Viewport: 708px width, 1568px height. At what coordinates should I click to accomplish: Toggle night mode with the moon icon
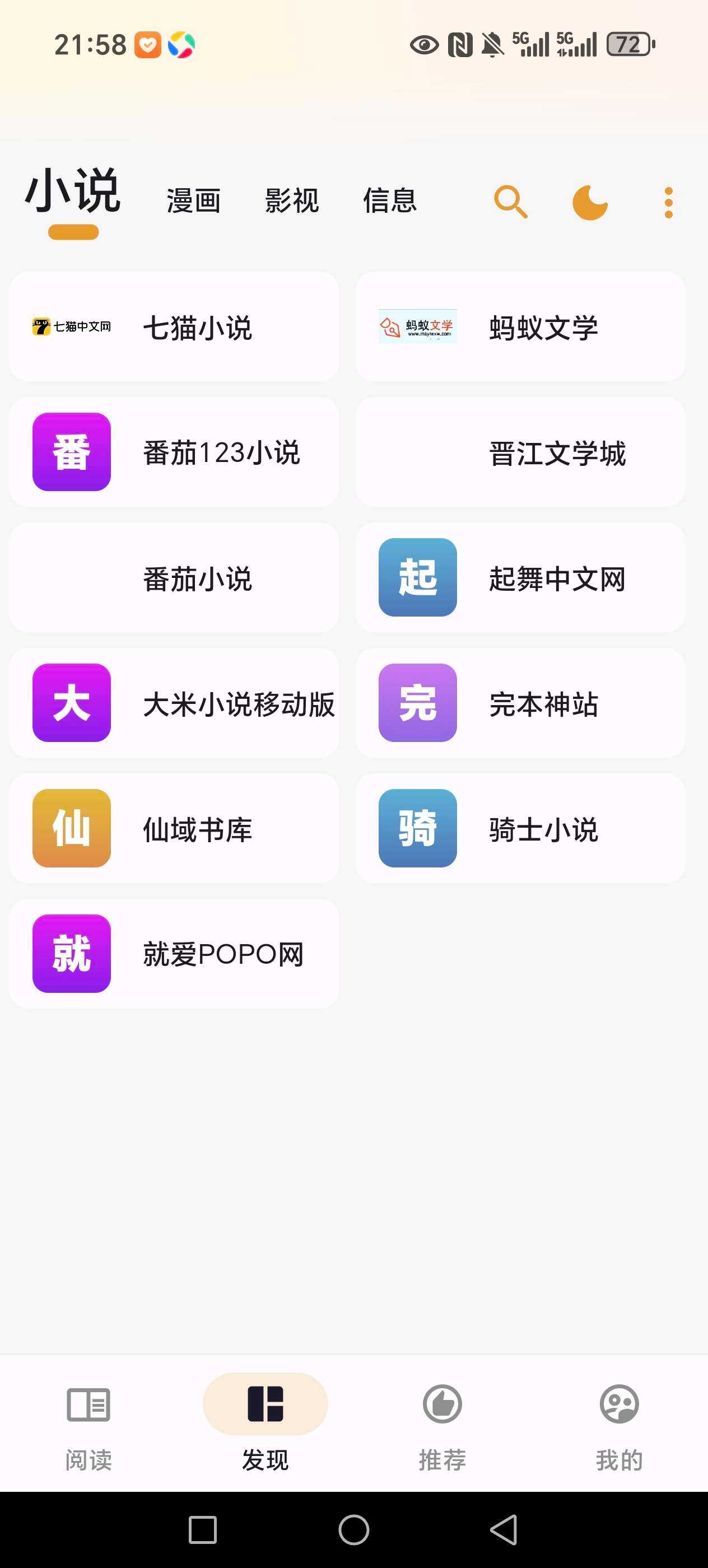click(590, 202)
